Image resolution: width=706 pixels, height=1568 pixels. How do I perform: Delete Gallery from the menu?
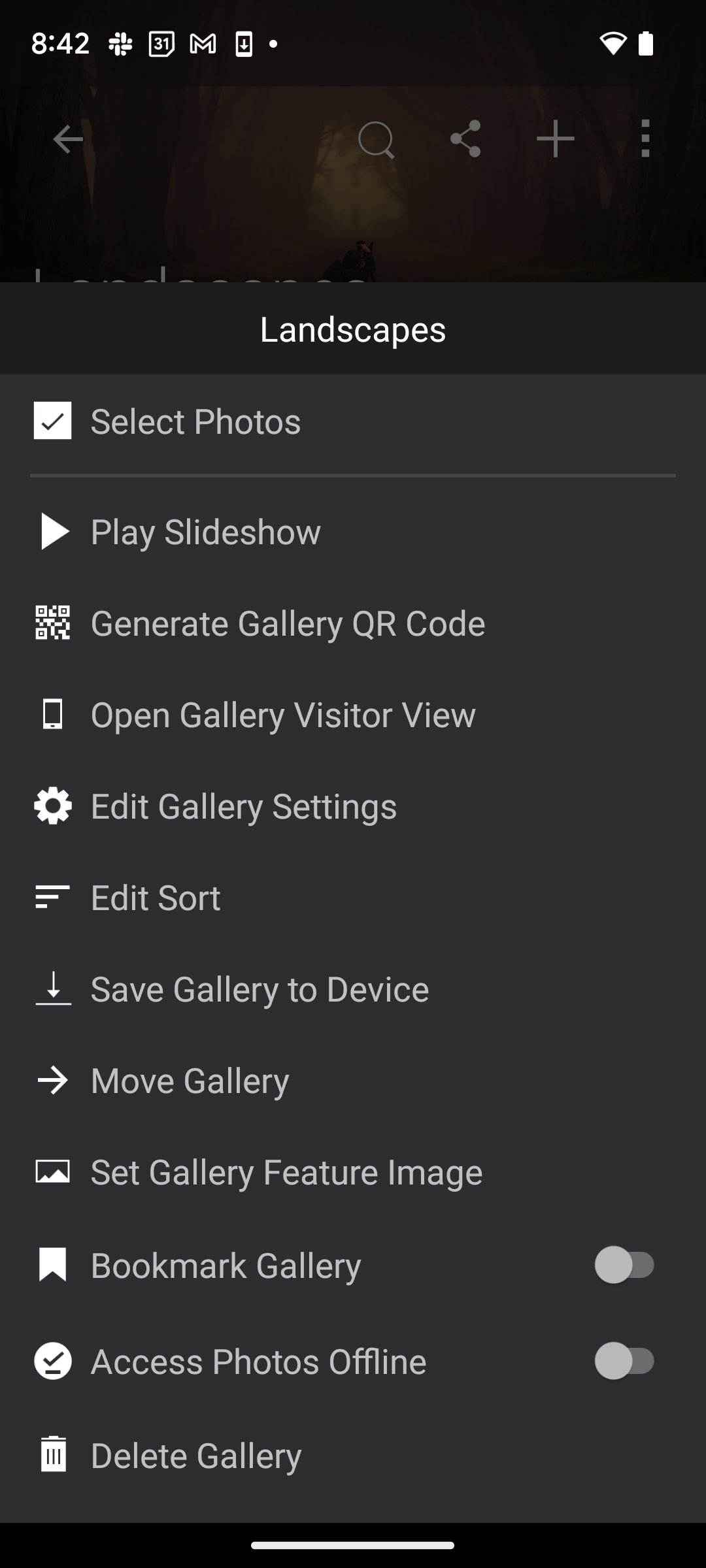(x=353, y=1456)
